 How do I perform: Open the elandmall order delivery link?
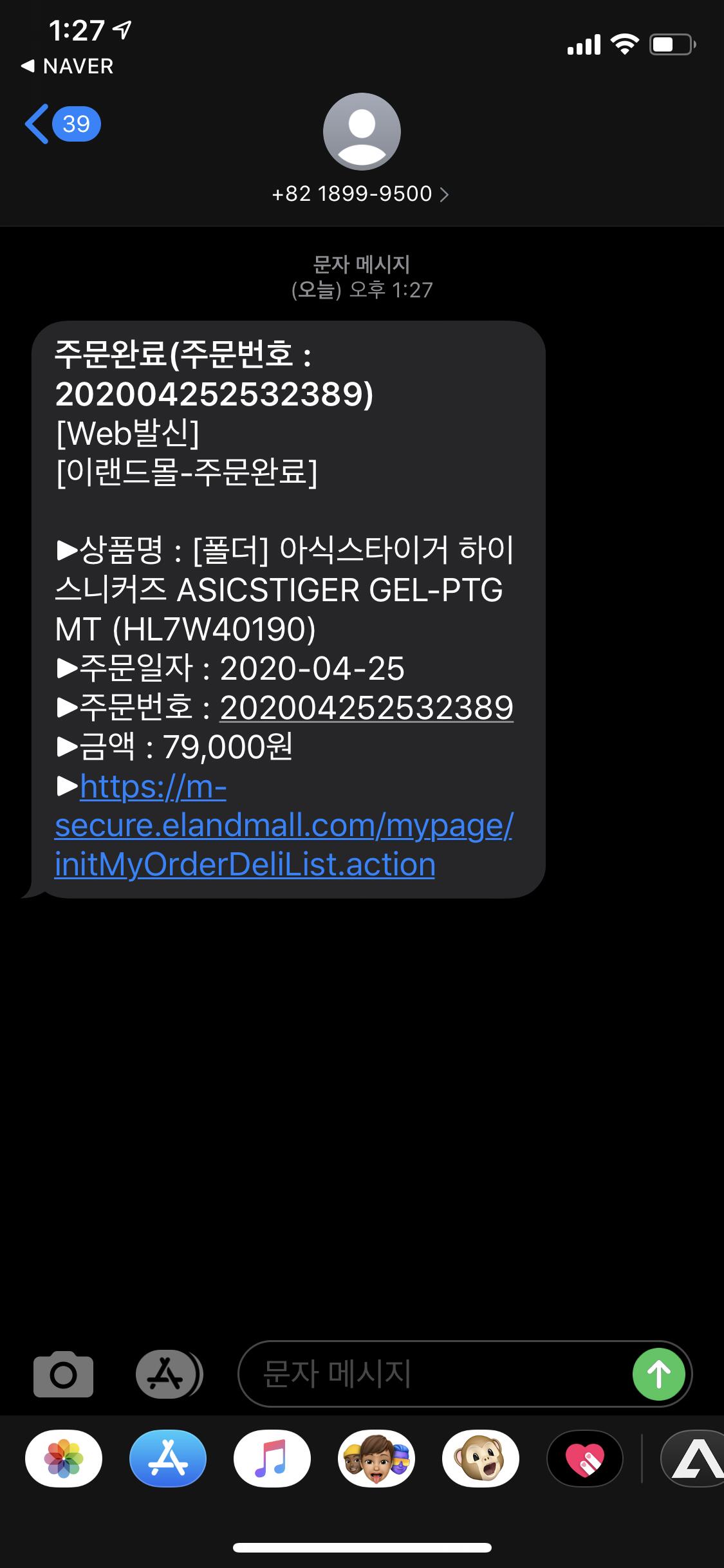click(x=283, y=825)
